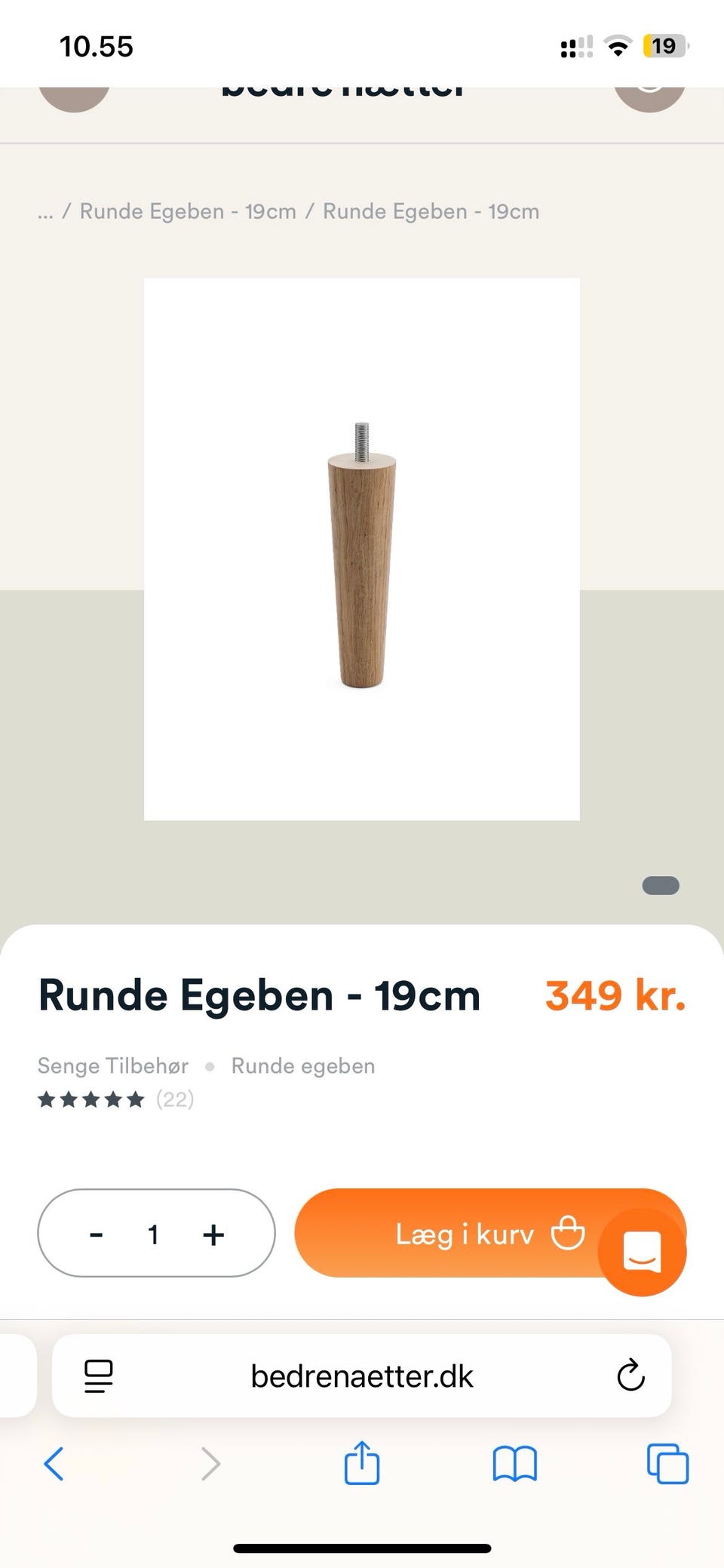Select the Senge Tilbehør category
The image size is (724, 1568).
(113, 1066)
